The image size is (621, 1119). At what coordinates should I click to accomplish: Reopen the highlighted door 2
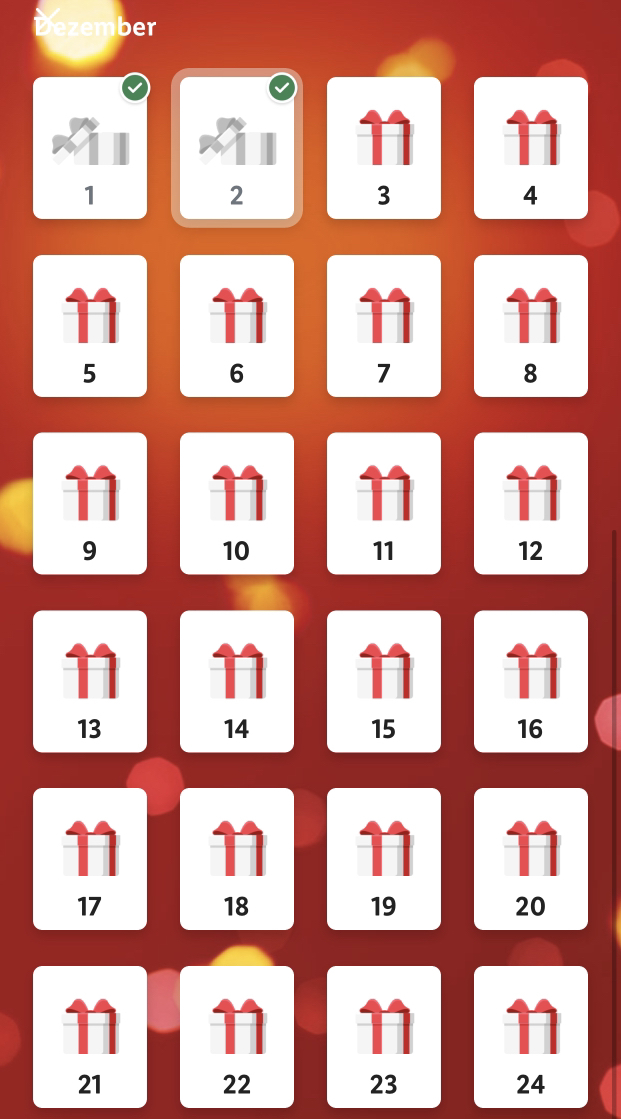pyautogui.click(x=237, y=148)
